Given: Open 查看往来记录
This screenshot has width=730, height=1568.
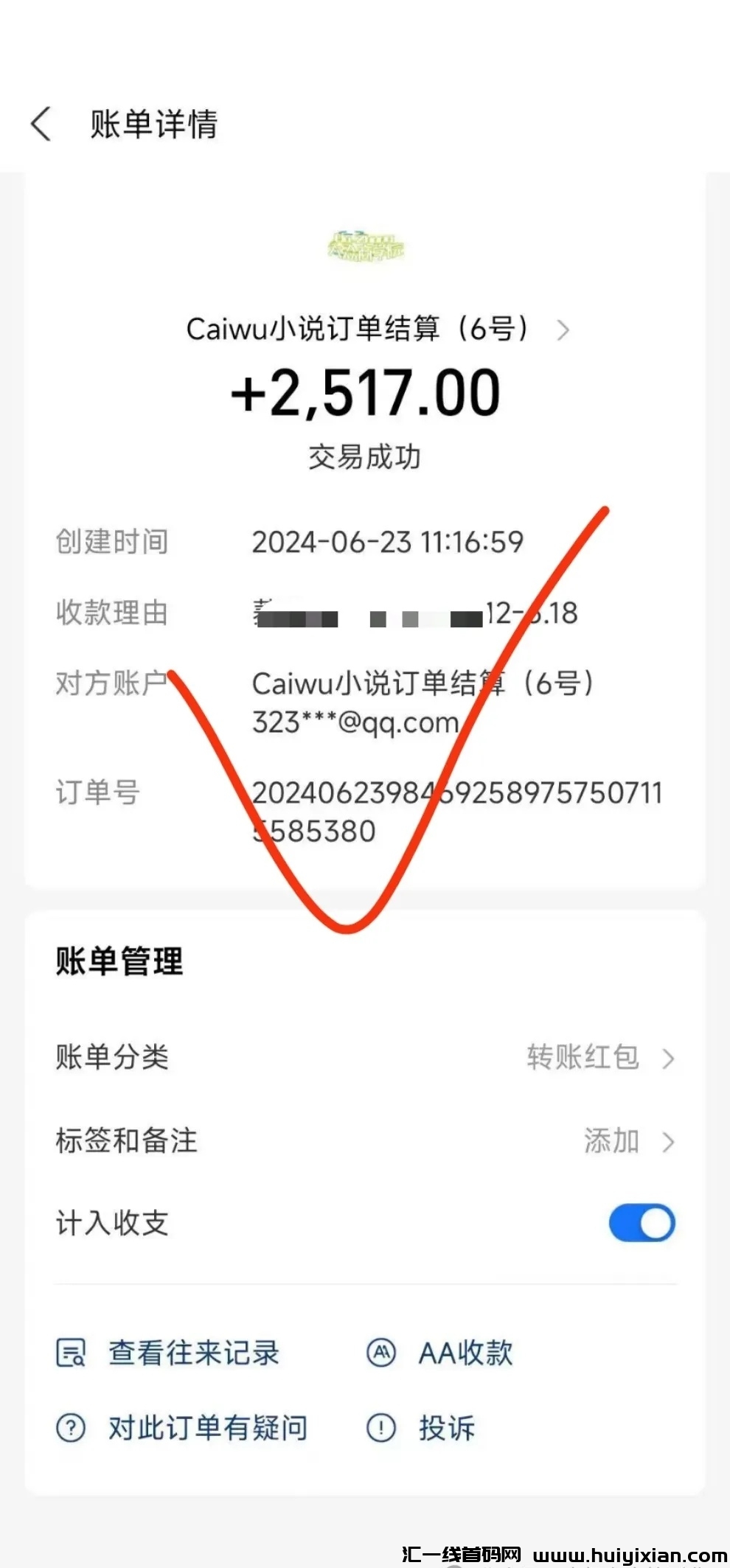Looking at the screenshot, I should click(x=170, y=1353).
